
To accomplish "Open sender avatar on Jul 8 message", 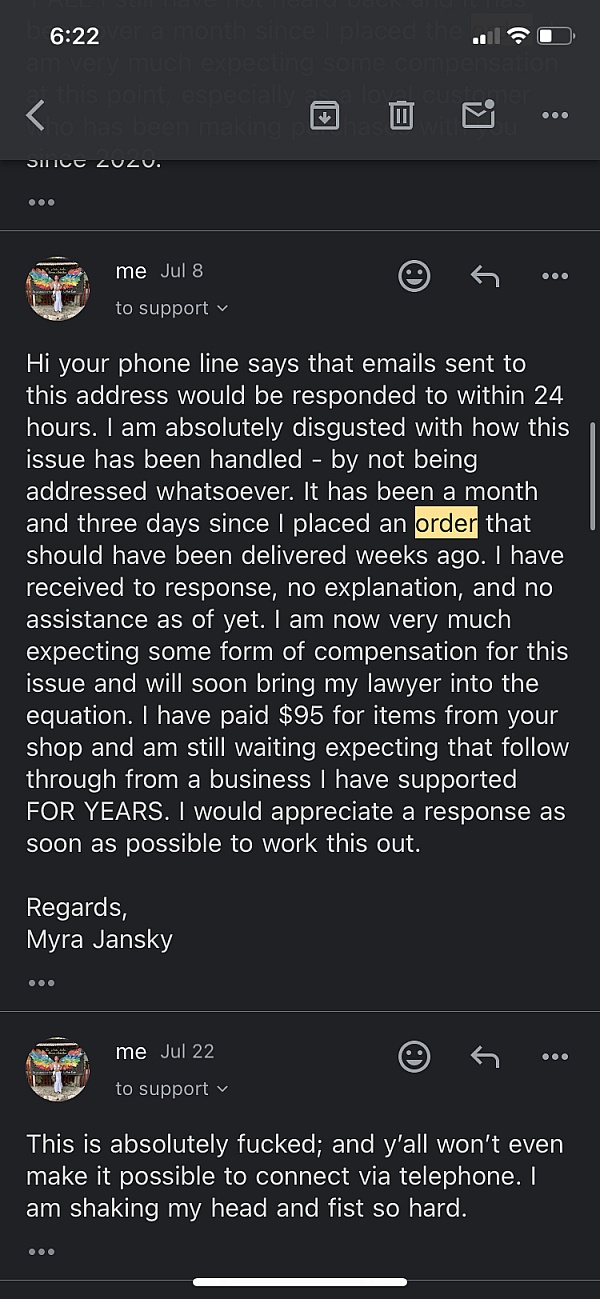I will pyautogui.click(x=58, y=288).
